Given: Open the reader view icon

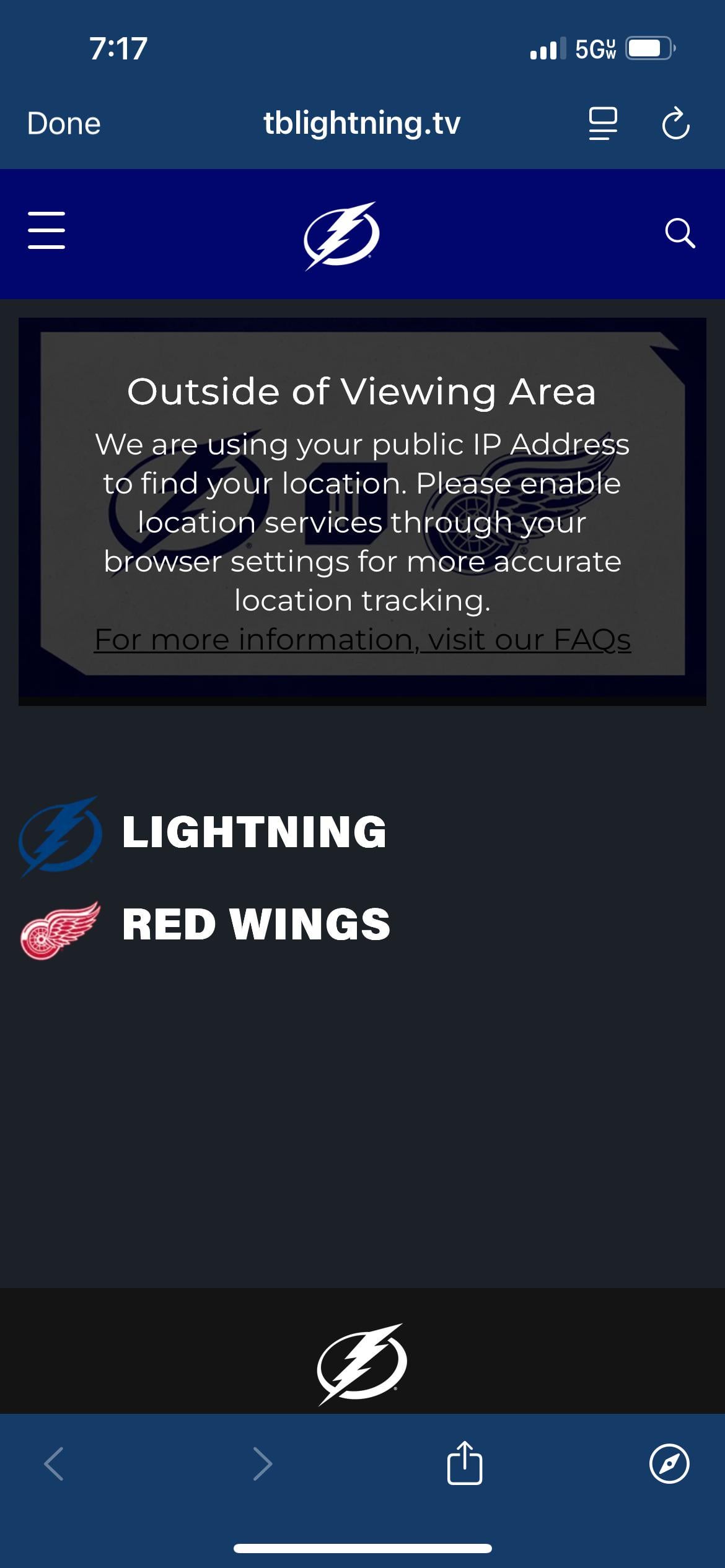Looking at the screenshot, I should click(602, 123).
